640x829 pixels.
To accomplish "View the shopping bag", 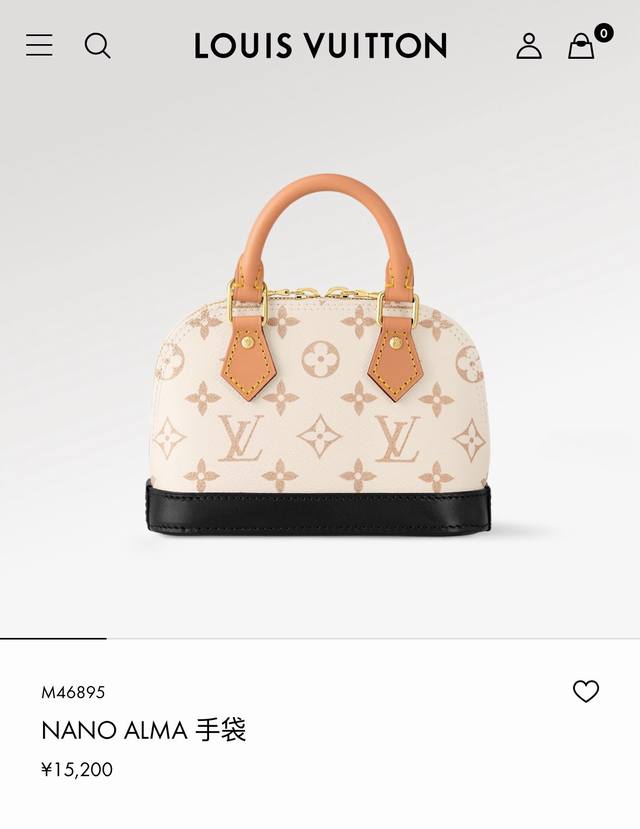I will (582, 46).
